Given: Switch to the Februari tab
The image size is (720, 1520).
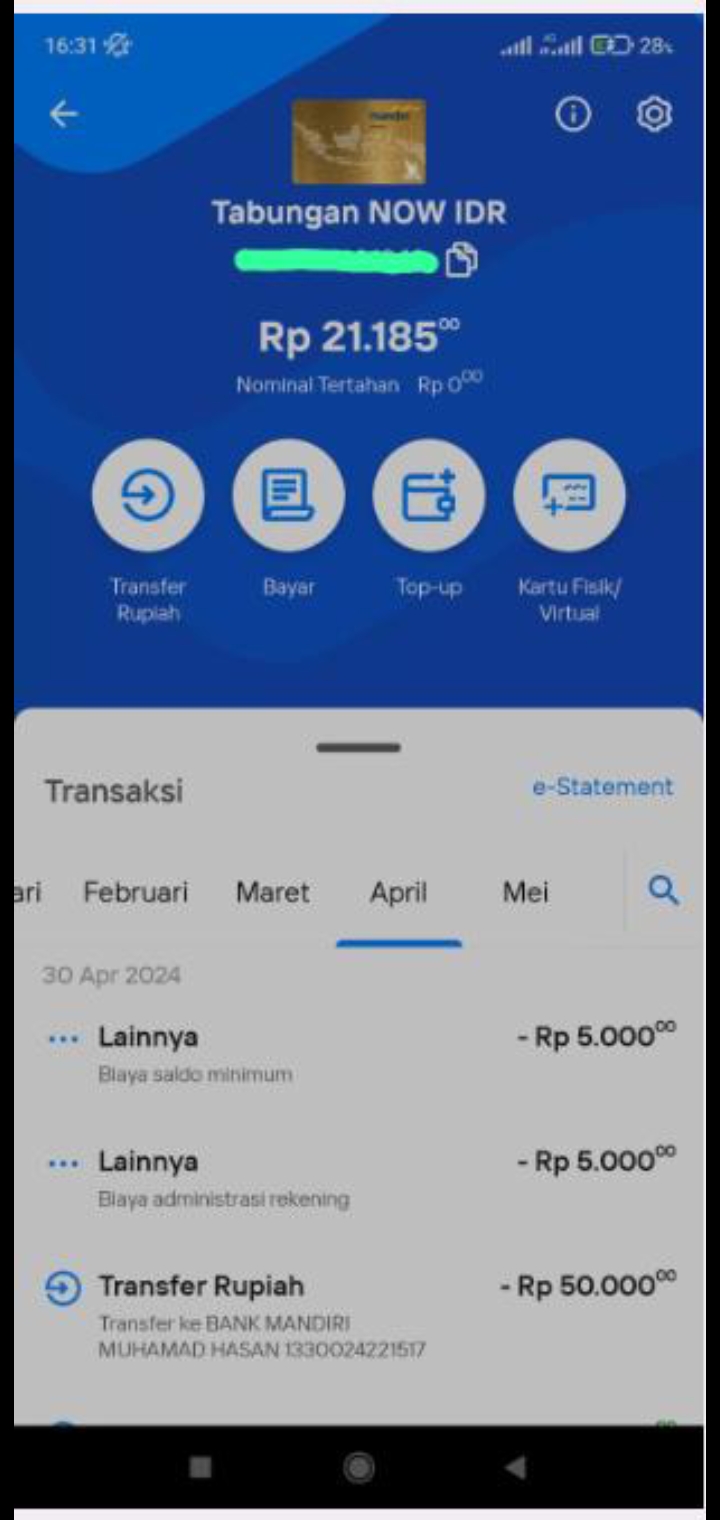Looking at the screenshot, I should (135, 892).
